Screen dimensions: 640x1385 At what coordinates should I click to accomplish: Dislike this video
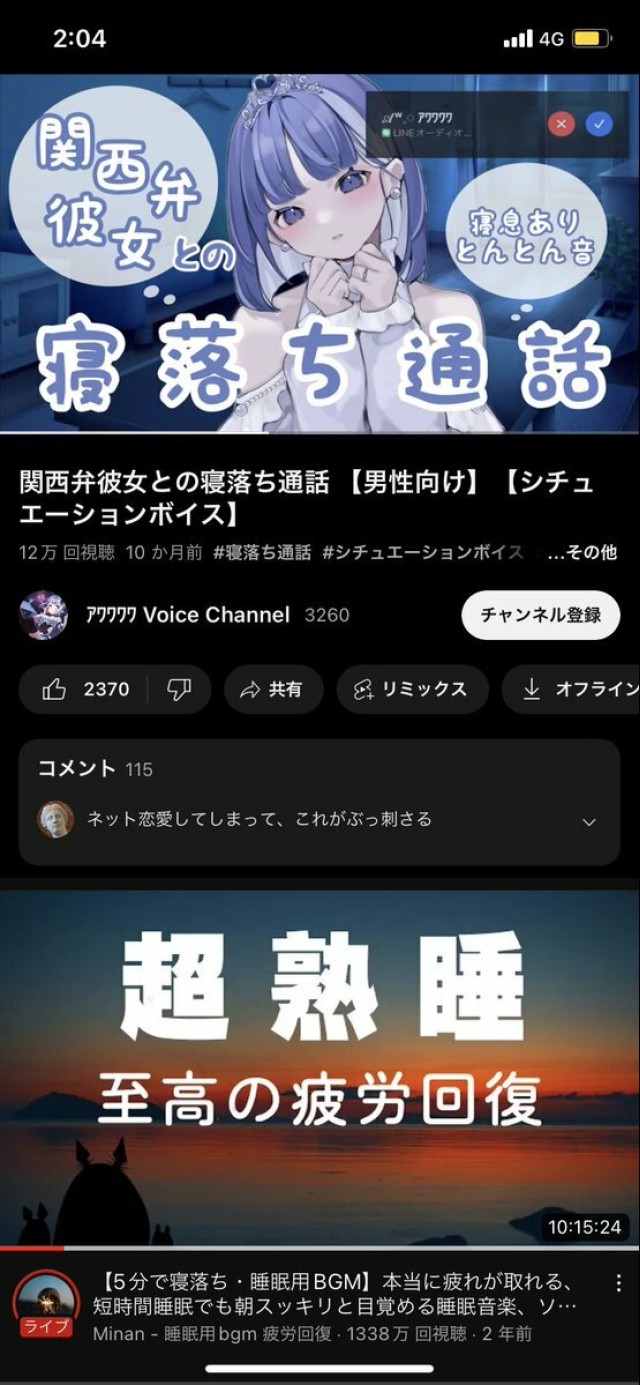[179, 689]
